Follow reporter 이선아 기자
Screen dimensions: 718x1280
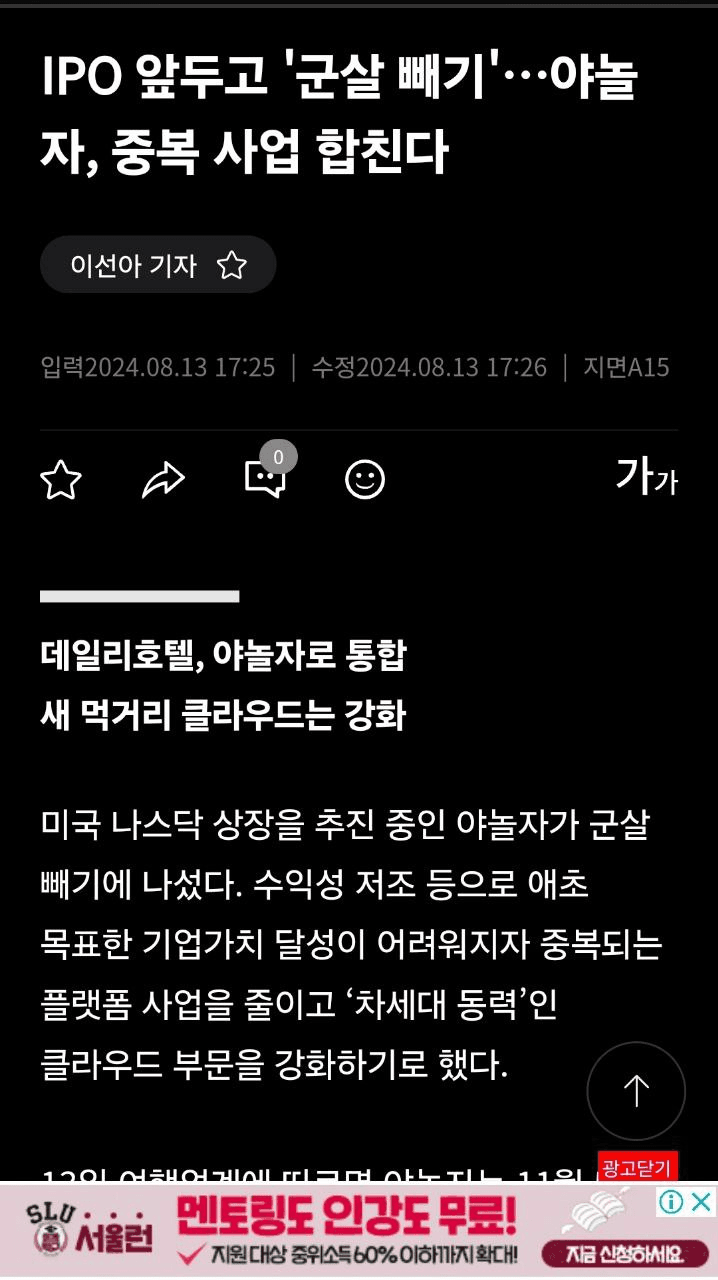pyautogui.click(x=231, y=265)
